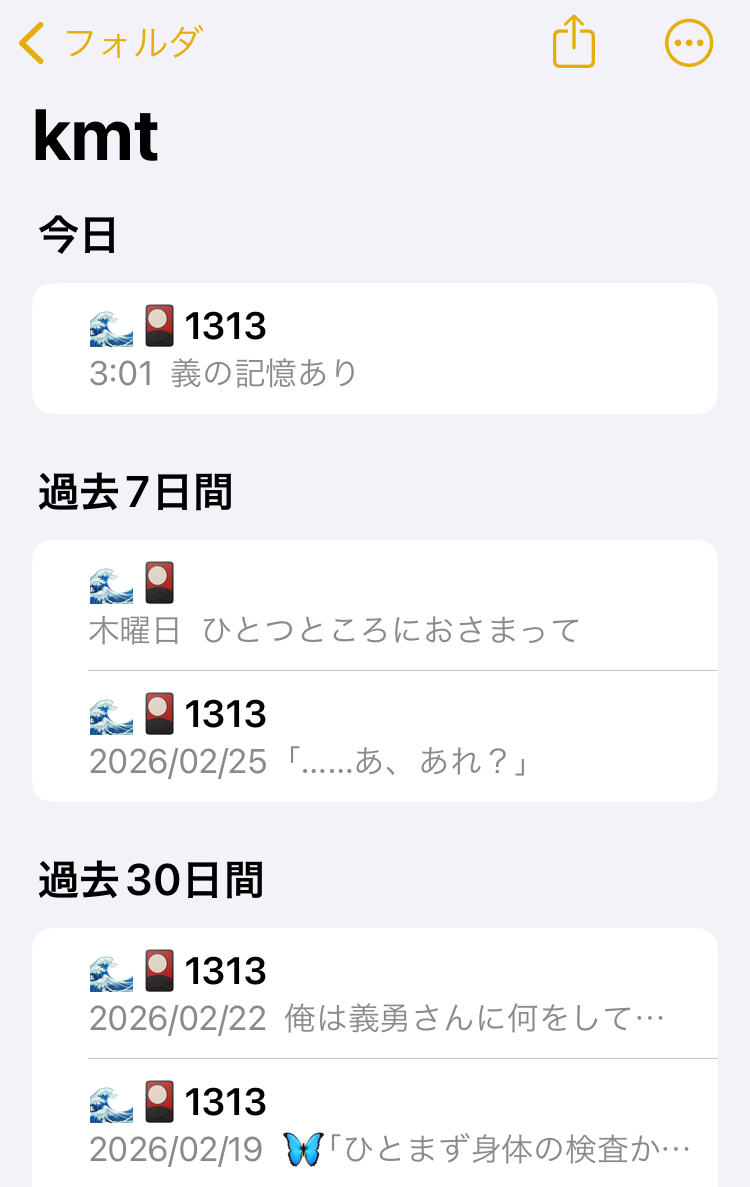Open today's note with 義の記憶あり

[x=375, y=348]
